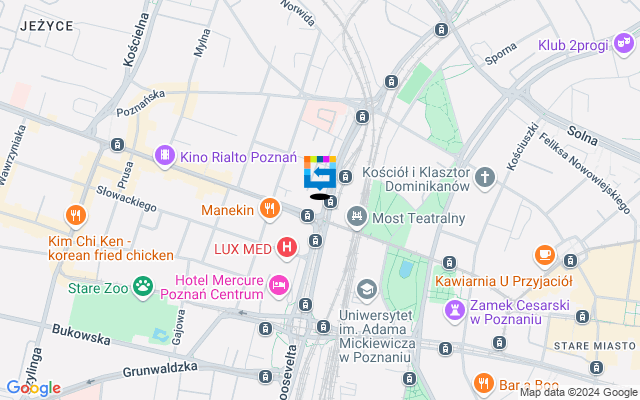
Task: Tap the Most Teatralny landmark marker
Action: pyautogui.click(x=356, y=217)
